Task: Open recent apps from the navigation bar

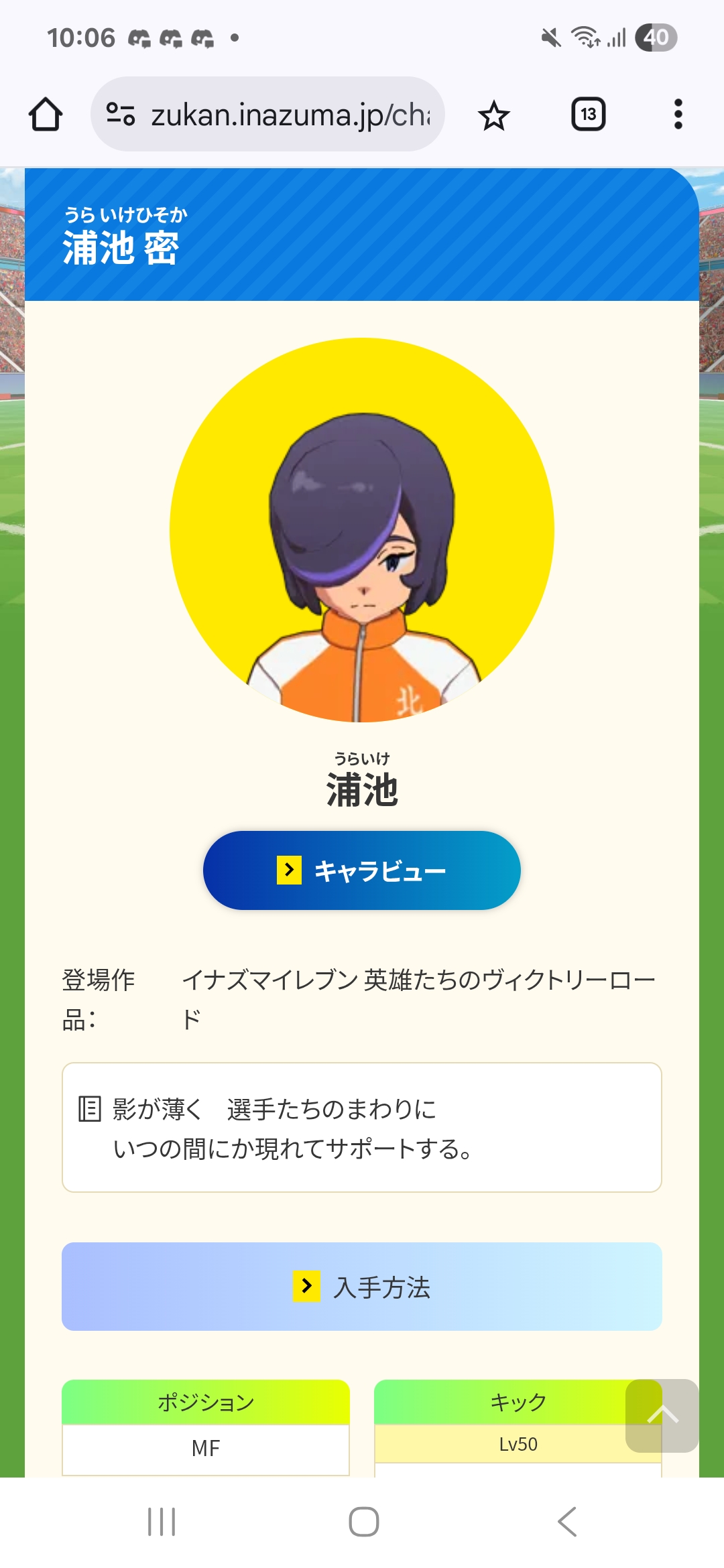Action: (x=162, y=1521)
